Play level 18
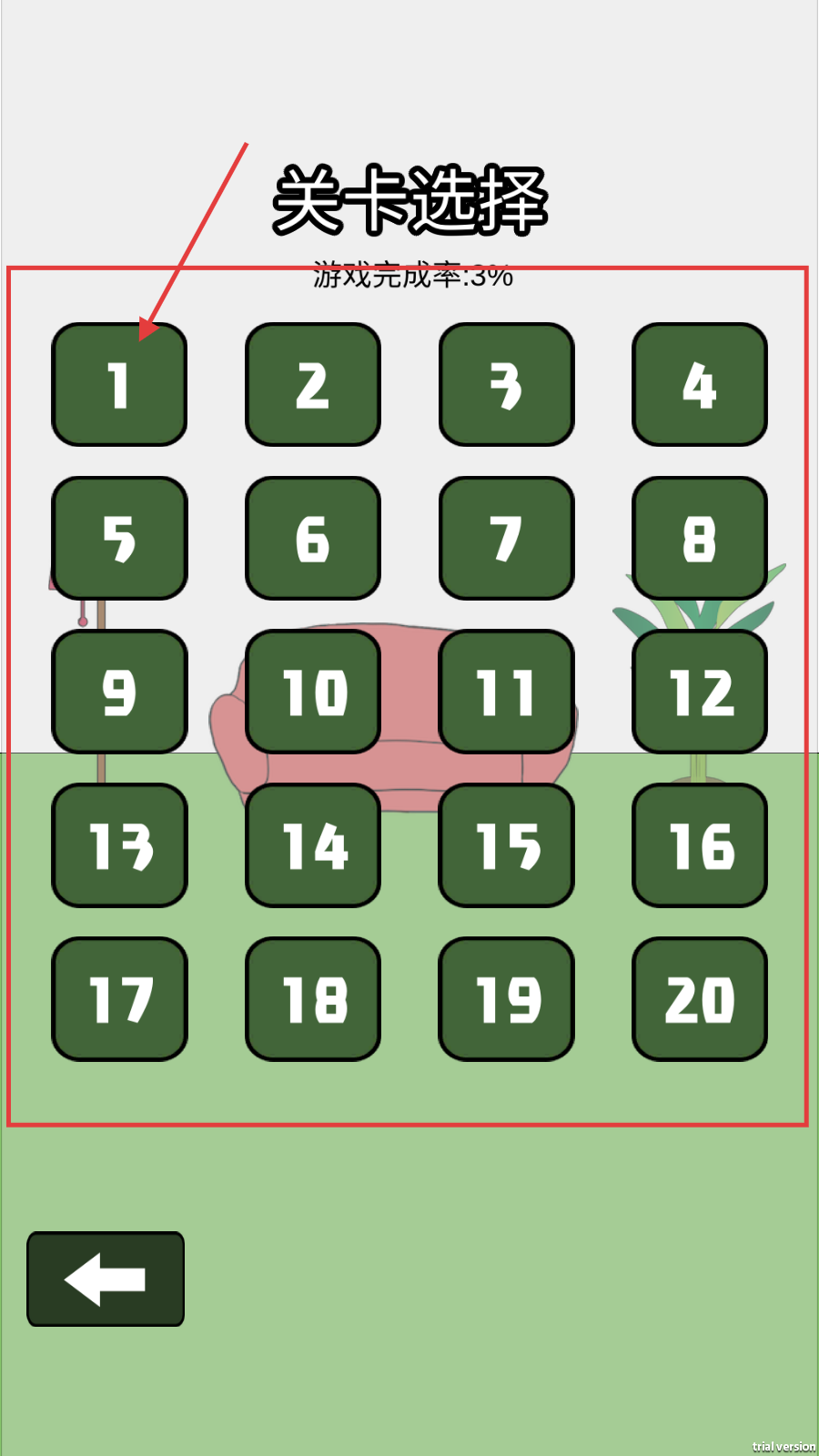 [x=313, y=999]
